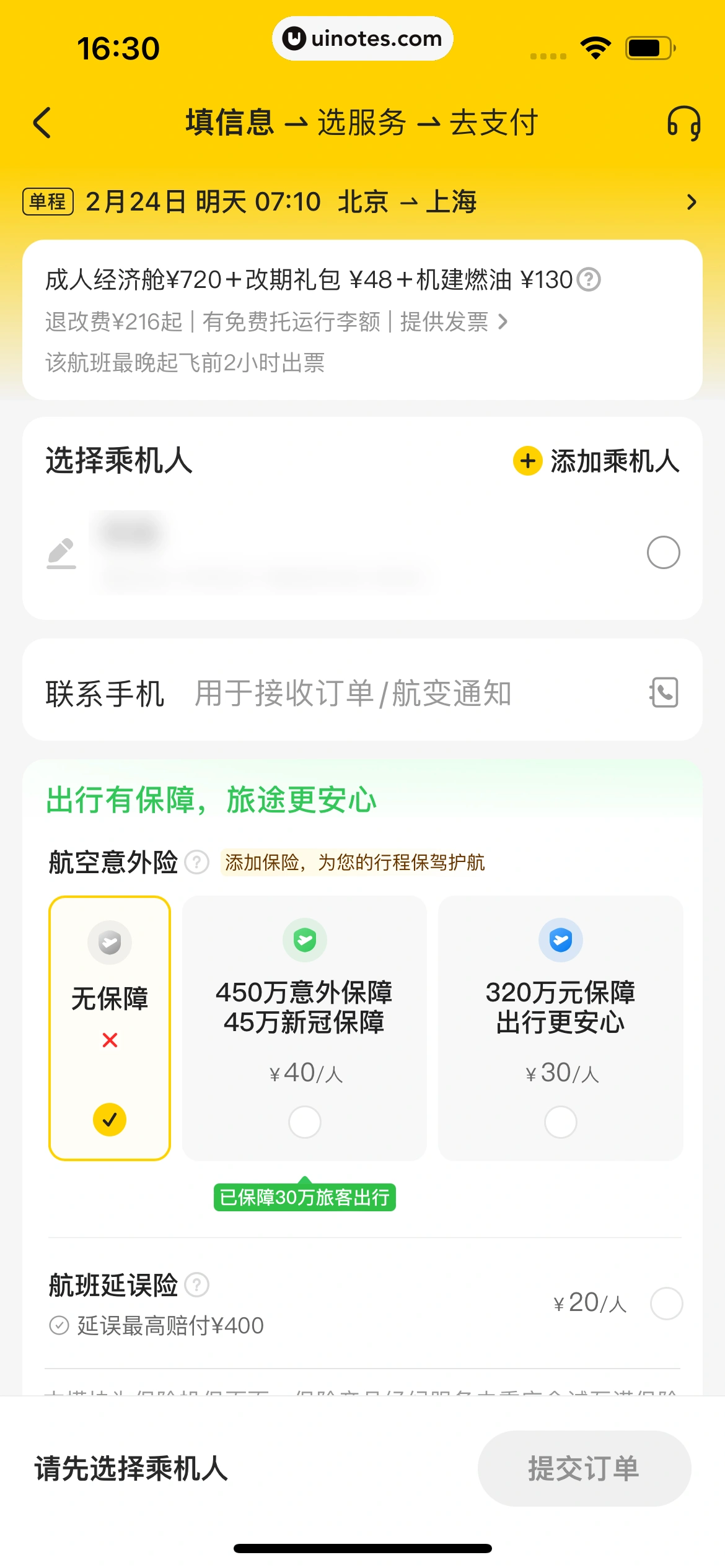Screen dimensions: 725x1568
Task: View 退改费 and baggage policy details
Action: [276, 322]
